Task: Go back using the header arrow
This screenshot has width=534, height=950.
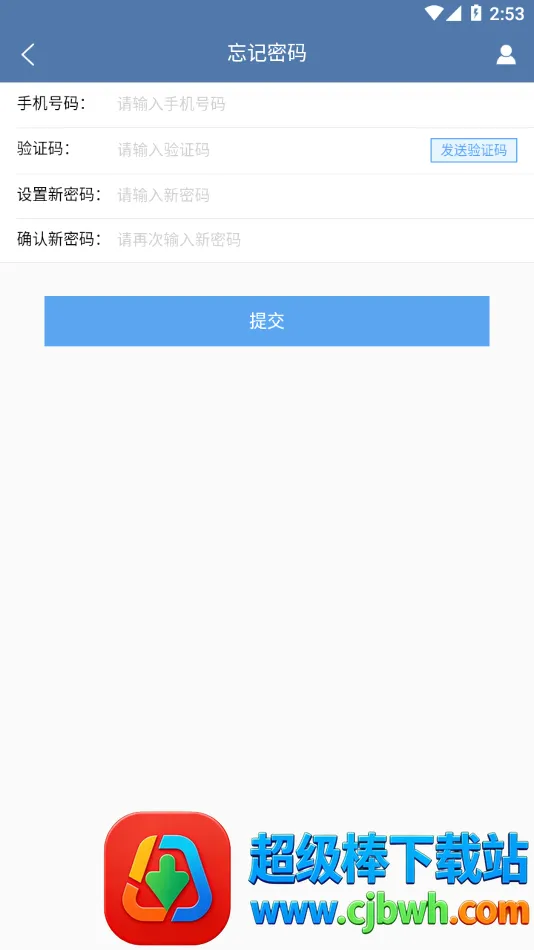Action: (28, 55)
